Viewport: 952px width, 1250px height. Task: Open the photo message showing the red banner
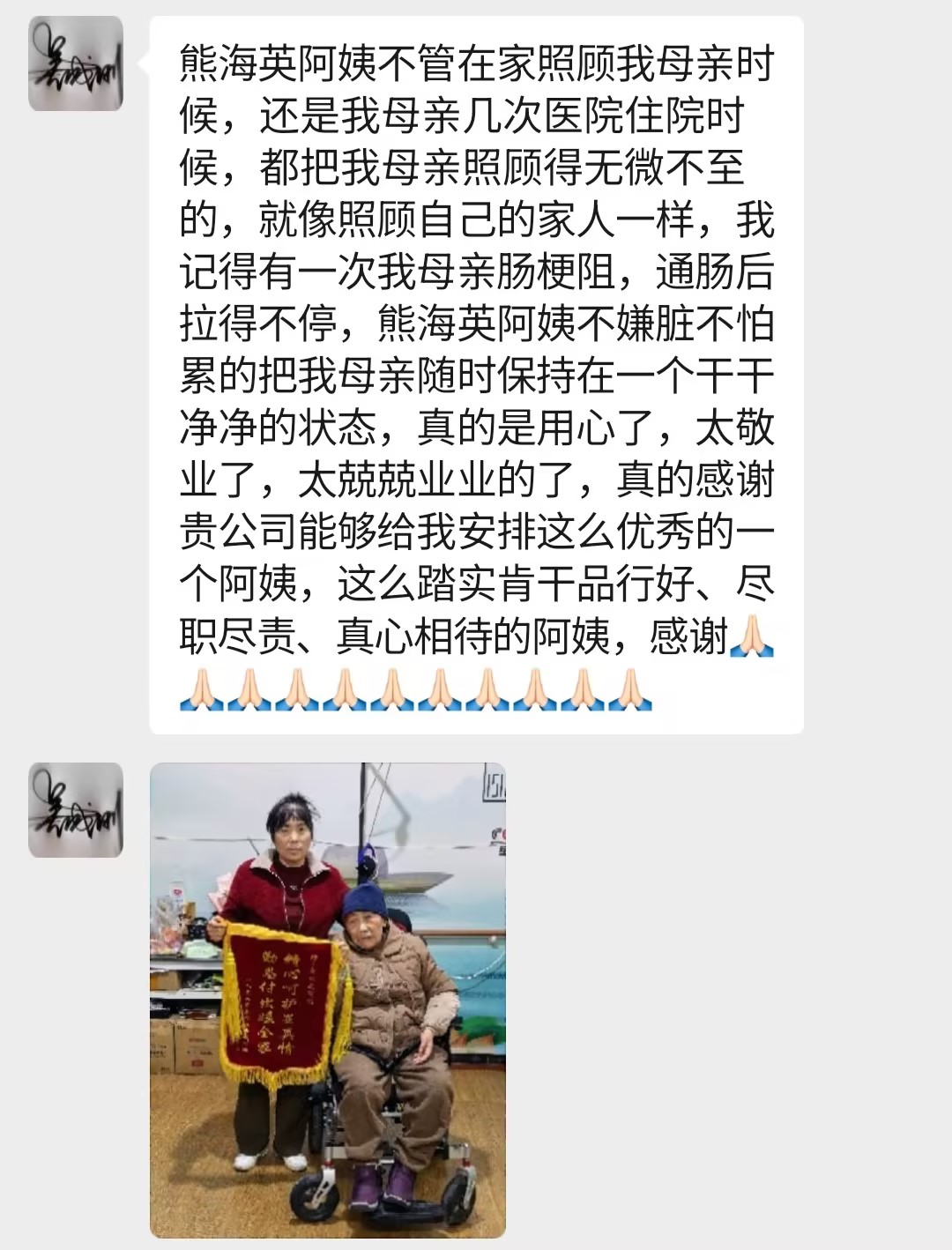(328, 1000)
